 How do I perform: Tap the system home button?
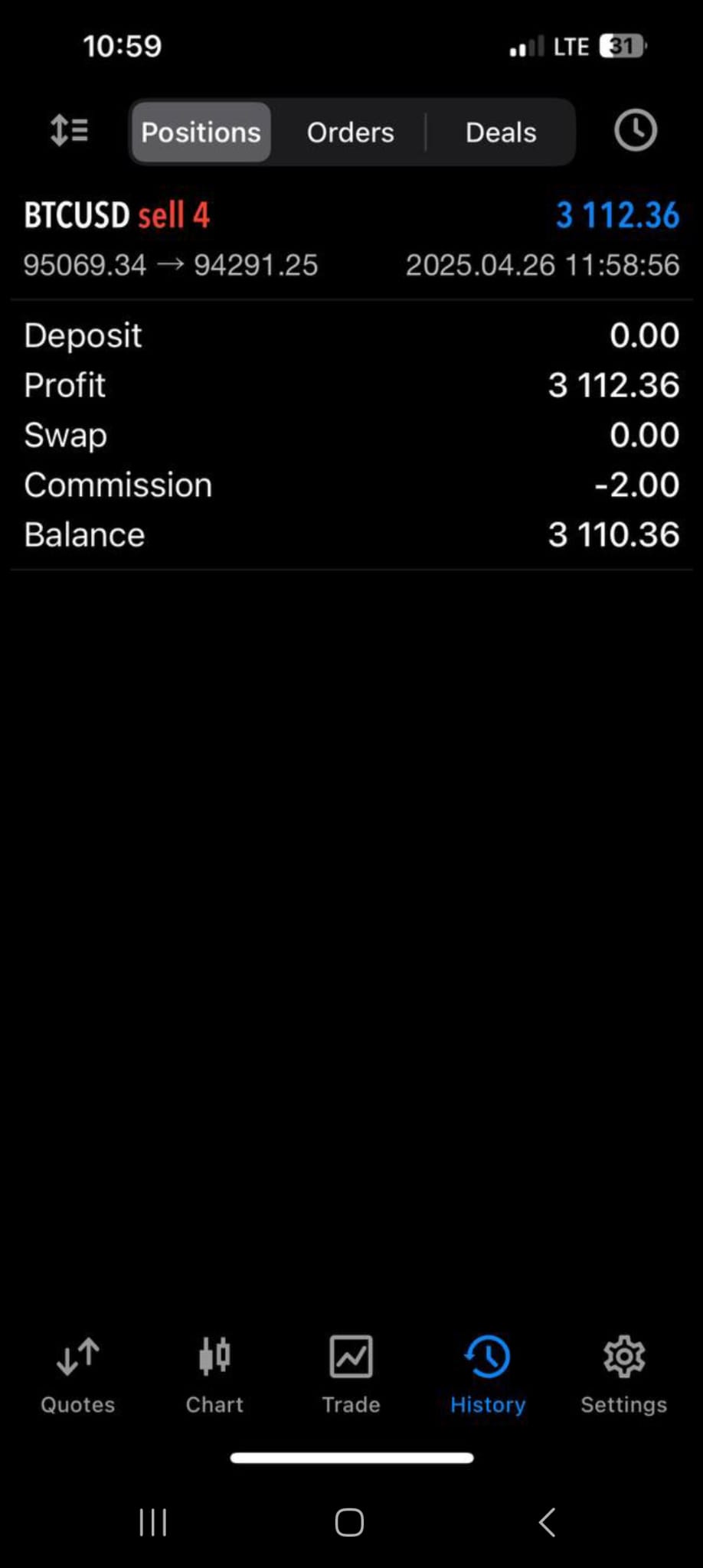[x=349, y=1523]
